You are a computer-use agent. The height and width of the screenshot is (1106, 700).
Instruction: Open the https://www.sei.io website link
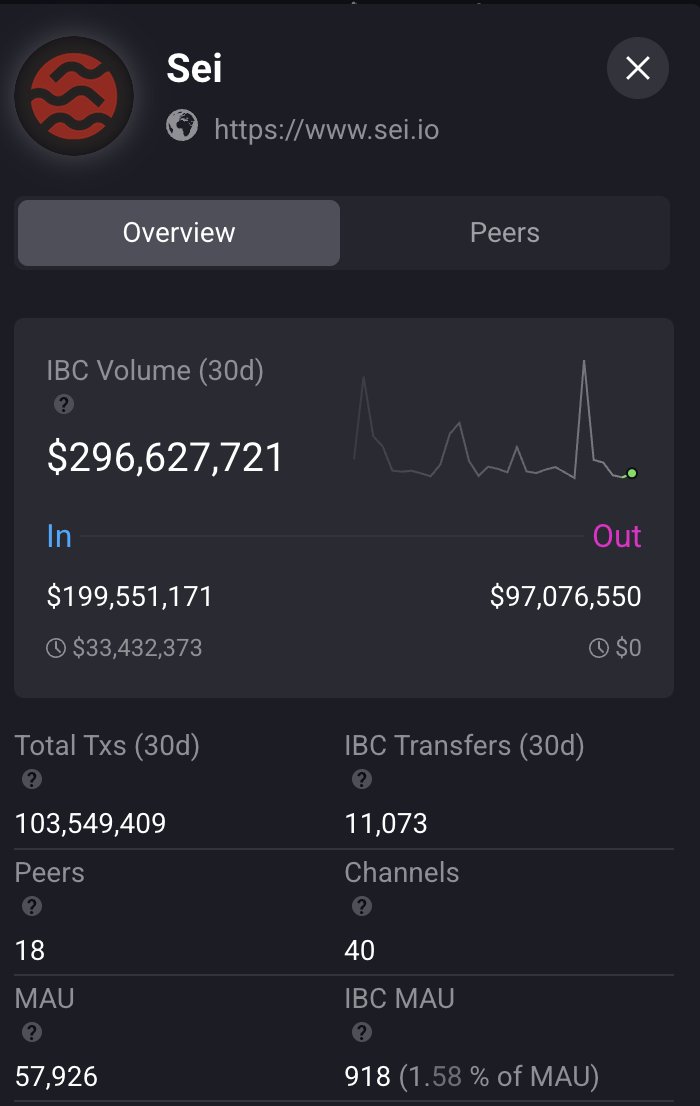pos(326,130)
